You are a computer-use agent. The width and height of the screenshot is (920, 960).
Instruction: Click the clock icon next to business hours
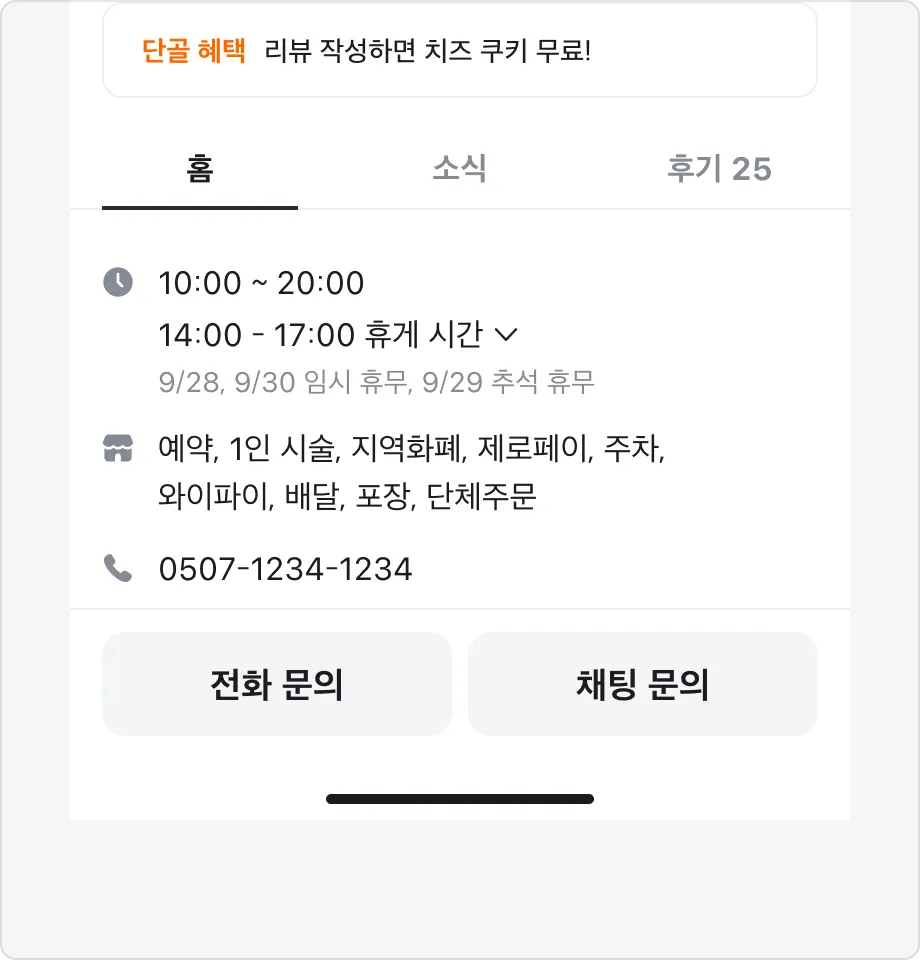118,282
